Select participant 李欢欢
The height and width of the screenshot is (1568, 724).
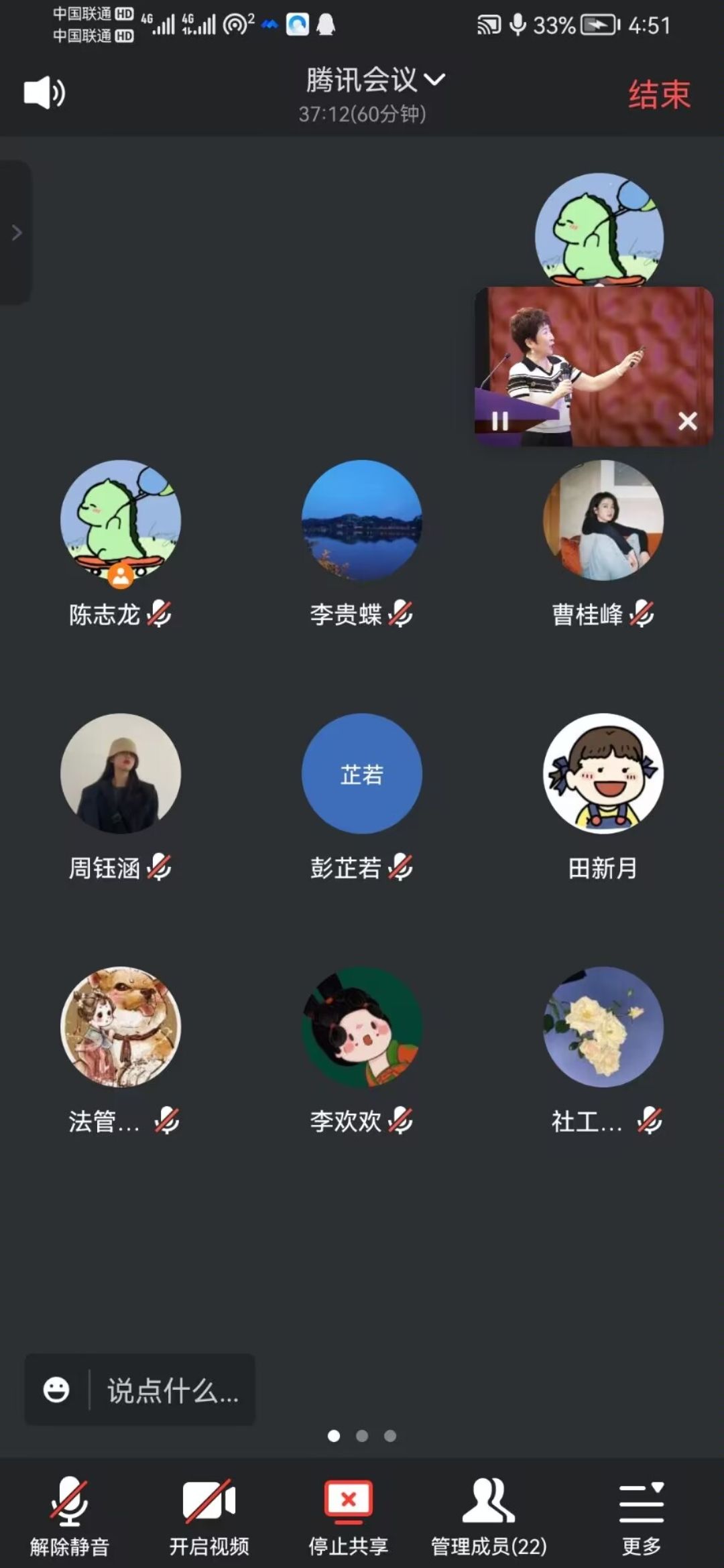coord(362,1027)
